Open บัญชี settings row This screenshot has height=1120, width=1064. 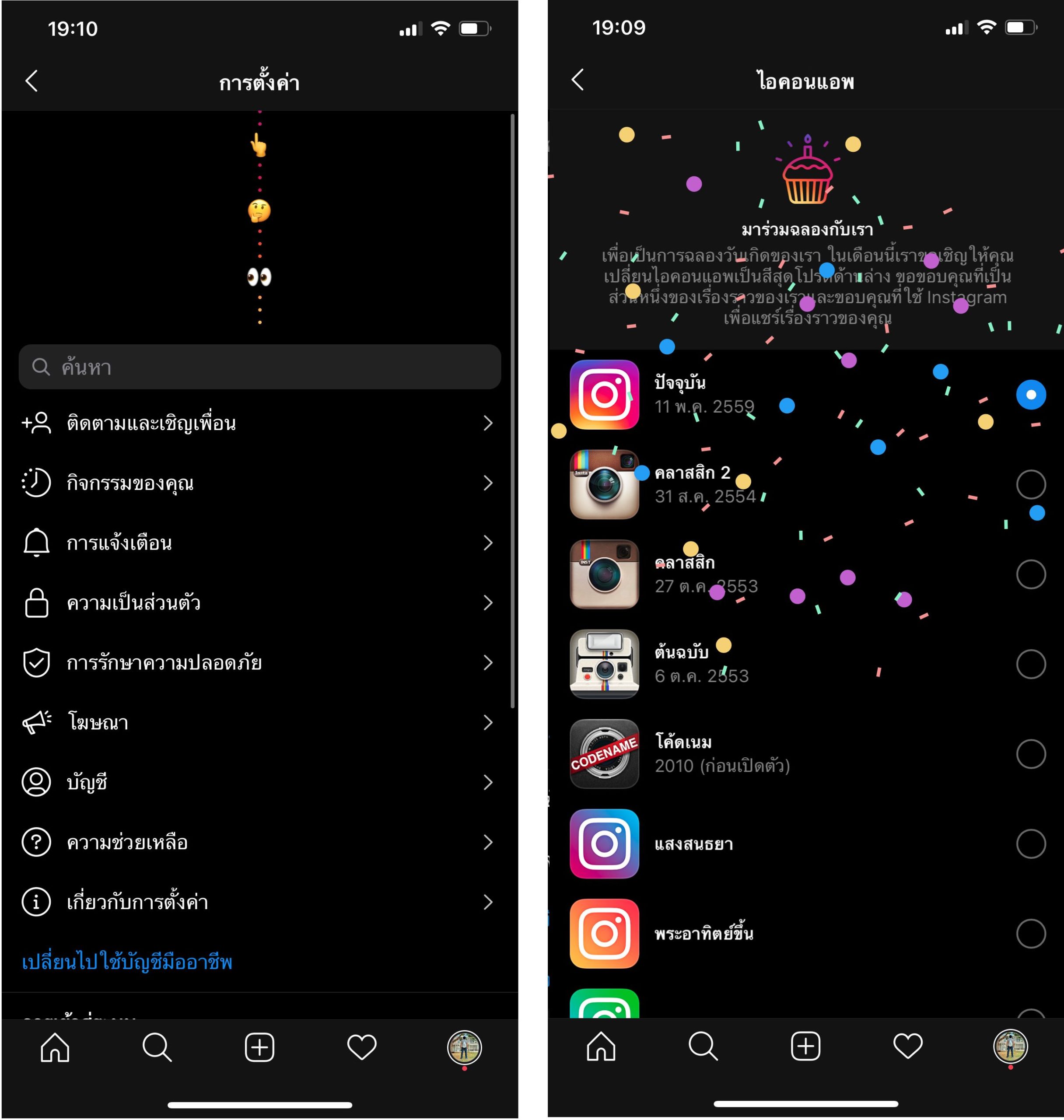click(x=259, y=782)
